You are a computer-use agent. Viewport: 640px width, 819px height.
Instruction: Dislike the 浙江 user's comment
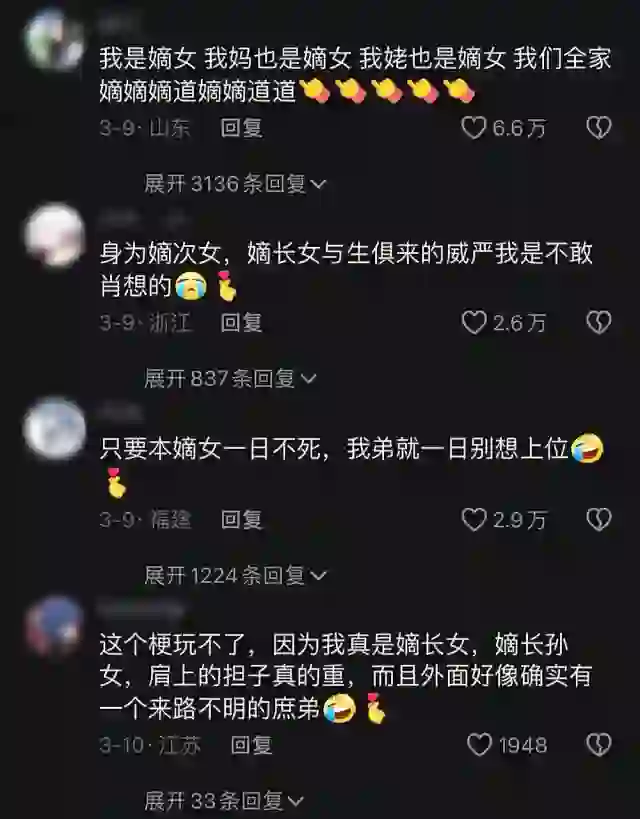(598, 322)
